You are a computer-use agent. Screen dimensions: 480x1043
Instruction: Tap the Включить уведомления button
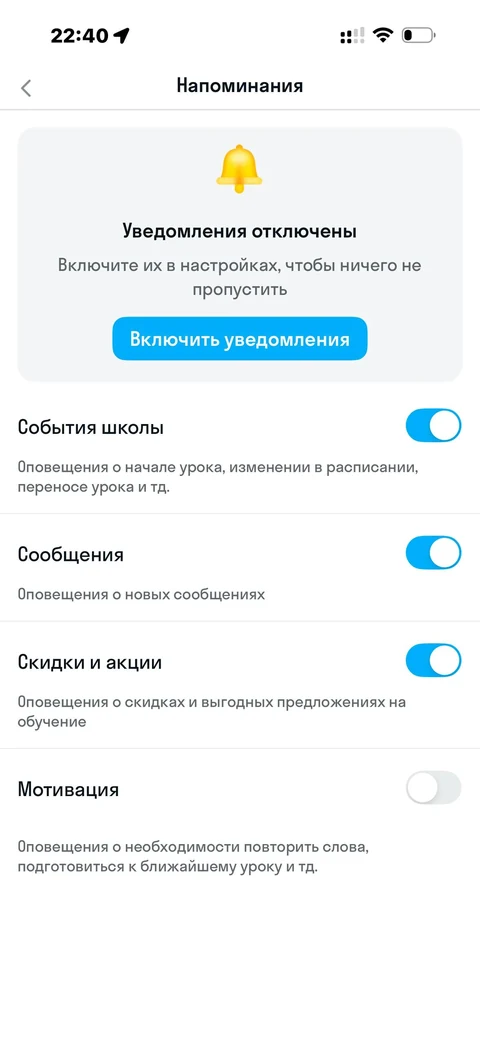[x=239, y=339]
